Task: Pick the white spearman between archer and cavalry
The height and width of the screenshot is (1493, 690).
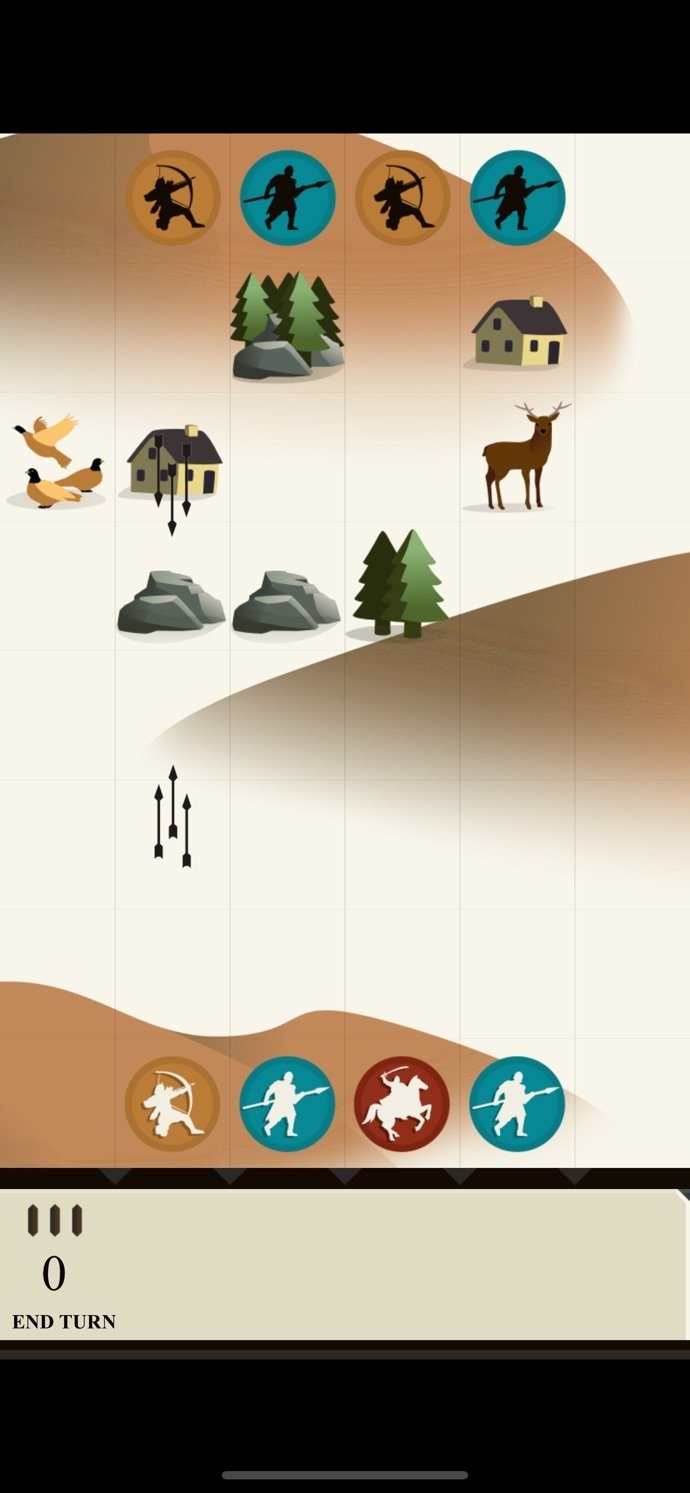Action: pyautogui.click(x=287, y=1104)
